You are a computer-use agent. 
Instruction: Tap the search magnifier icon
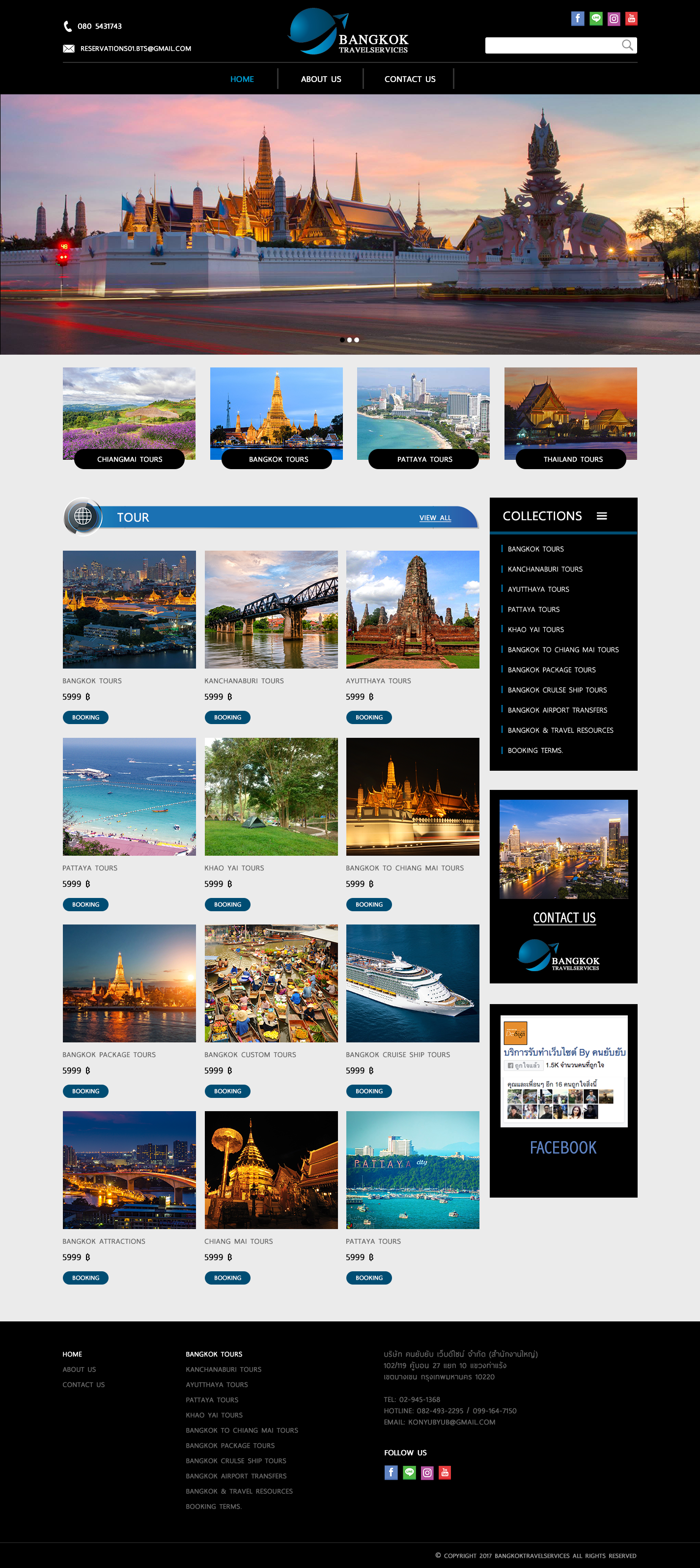pyautogui.click(x=627, y=45)
